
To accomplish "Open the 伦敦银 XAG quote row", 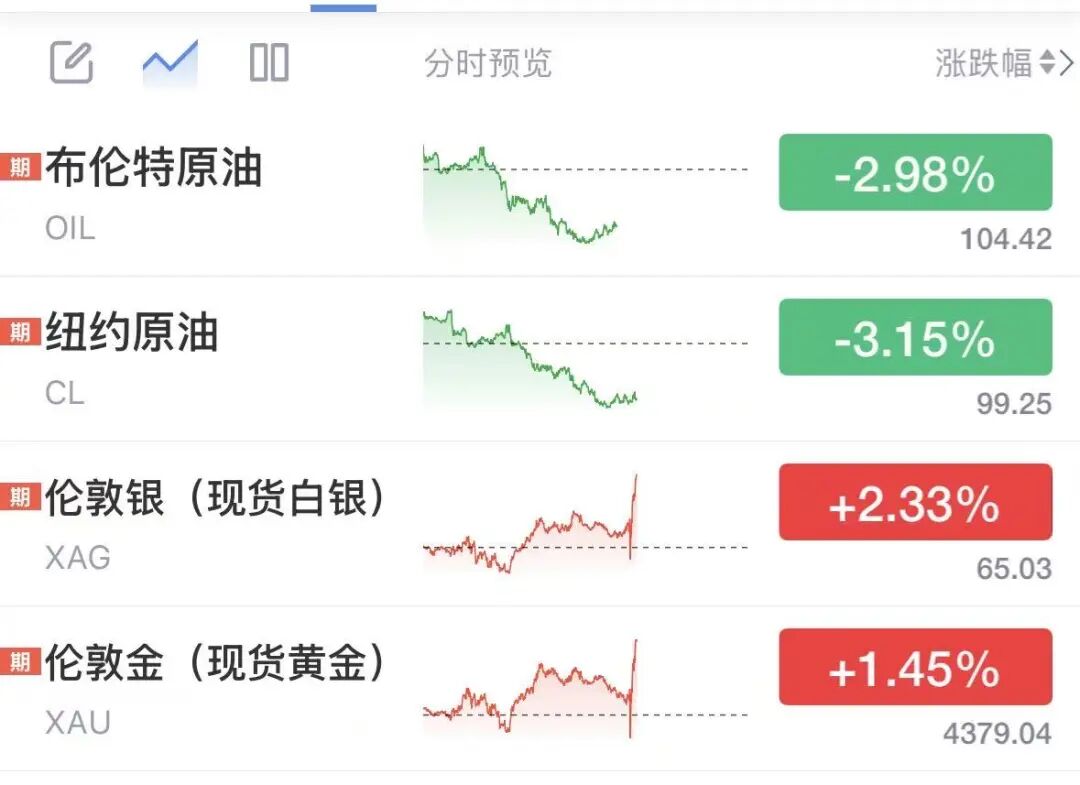I will coord(540,524).
